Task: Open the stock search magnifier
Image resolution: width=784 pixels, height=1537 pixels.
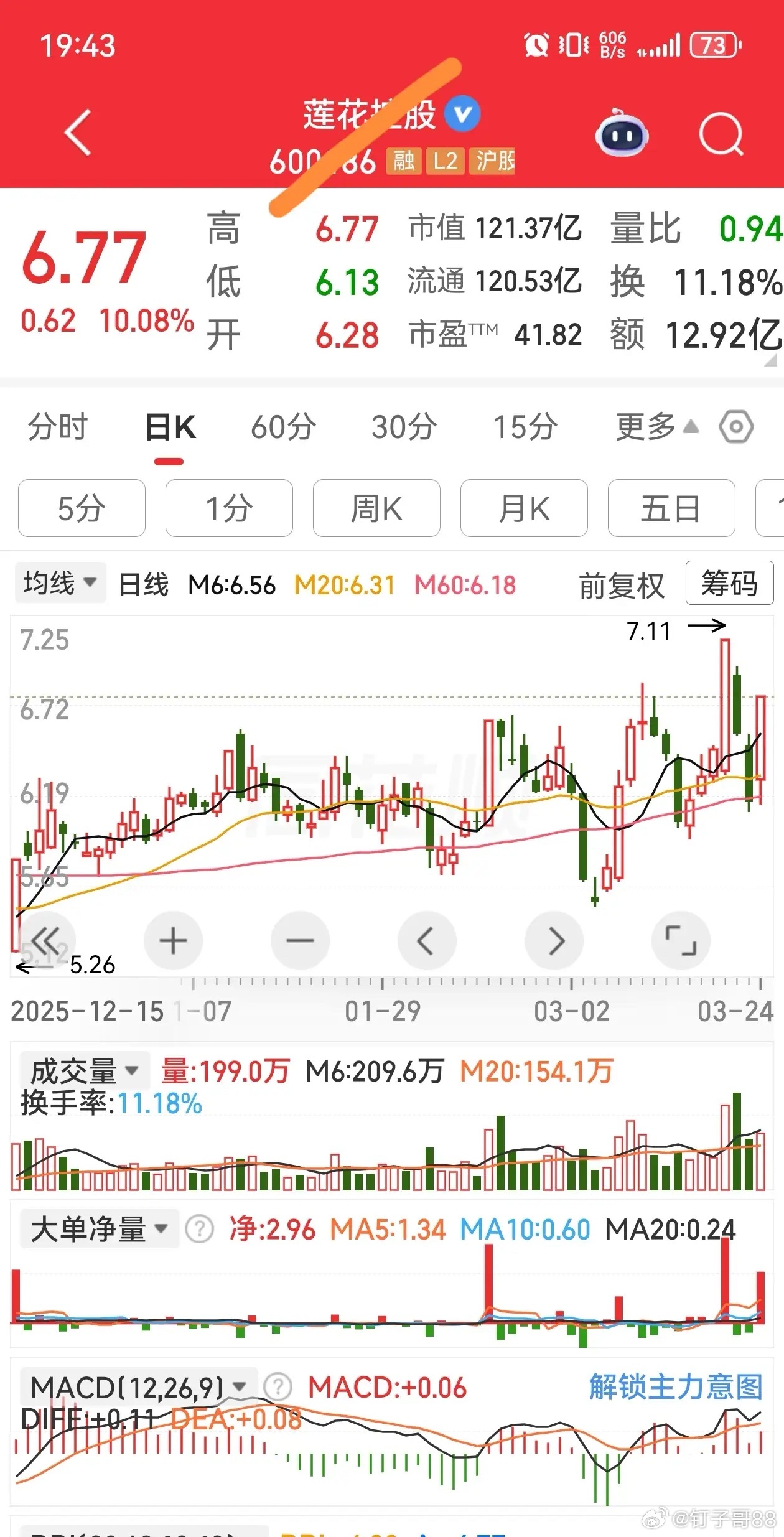Action: coord(721,133)
